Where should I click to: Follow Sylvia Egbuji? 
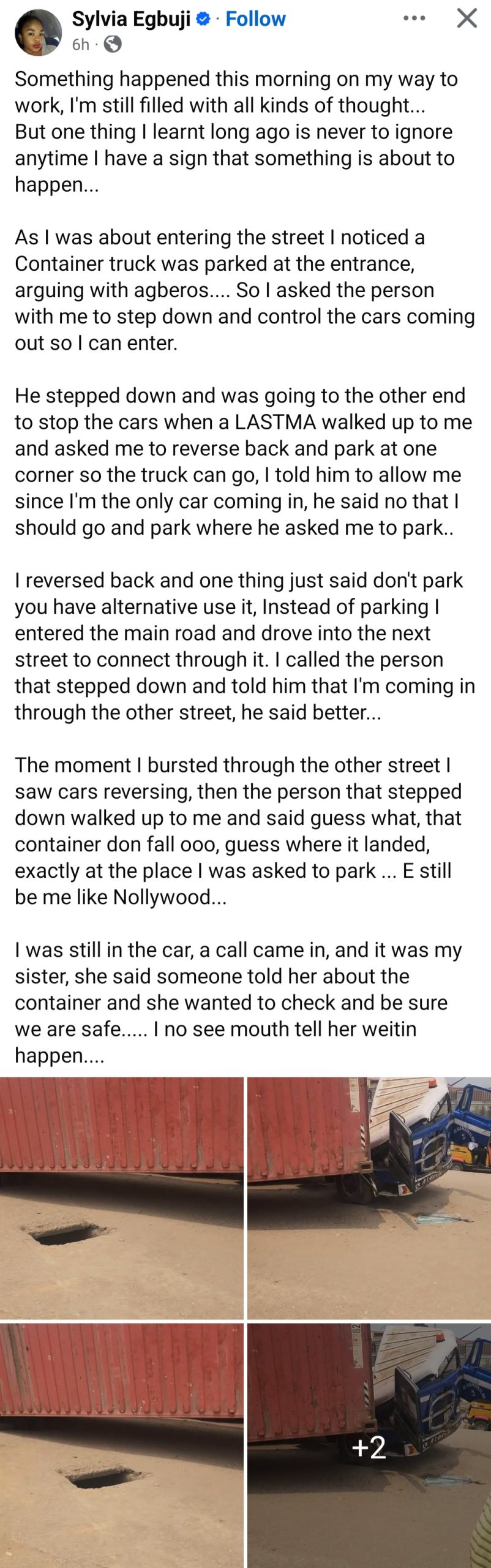pos(255,20)
